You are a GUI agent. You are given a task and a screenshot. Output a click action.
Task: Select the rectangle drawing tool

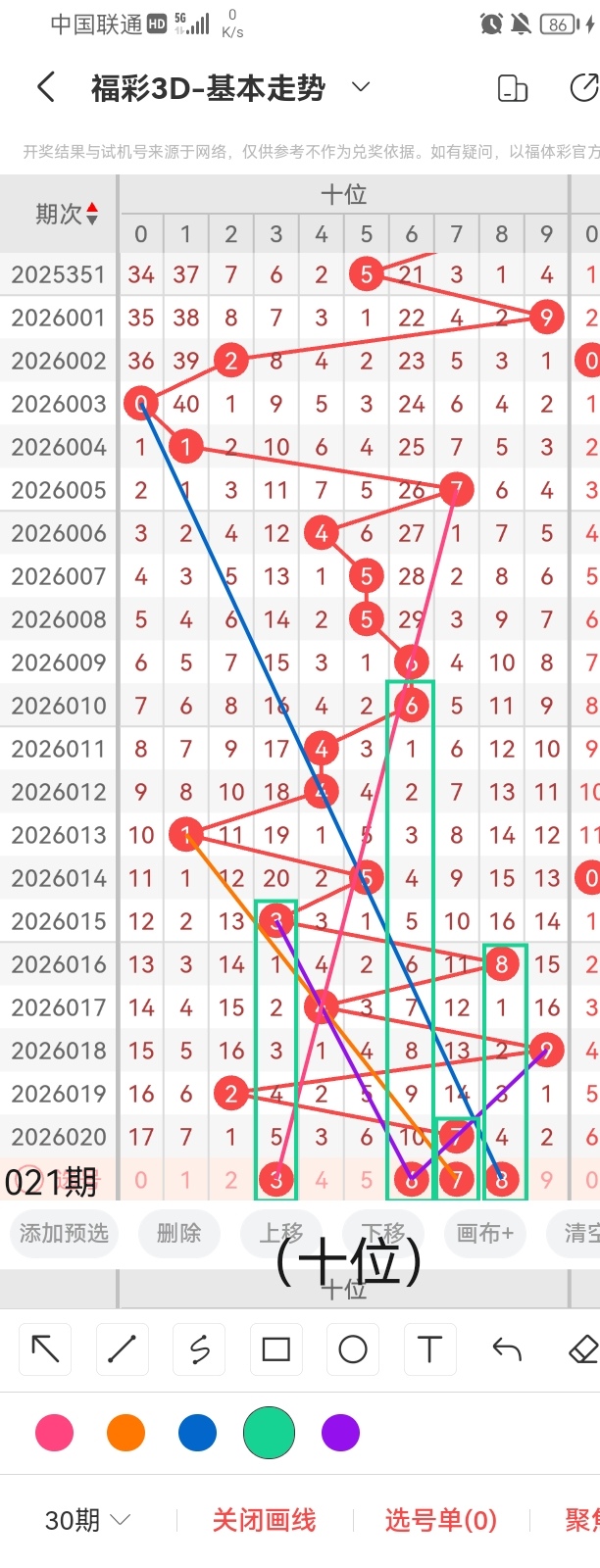[276, 1349]
